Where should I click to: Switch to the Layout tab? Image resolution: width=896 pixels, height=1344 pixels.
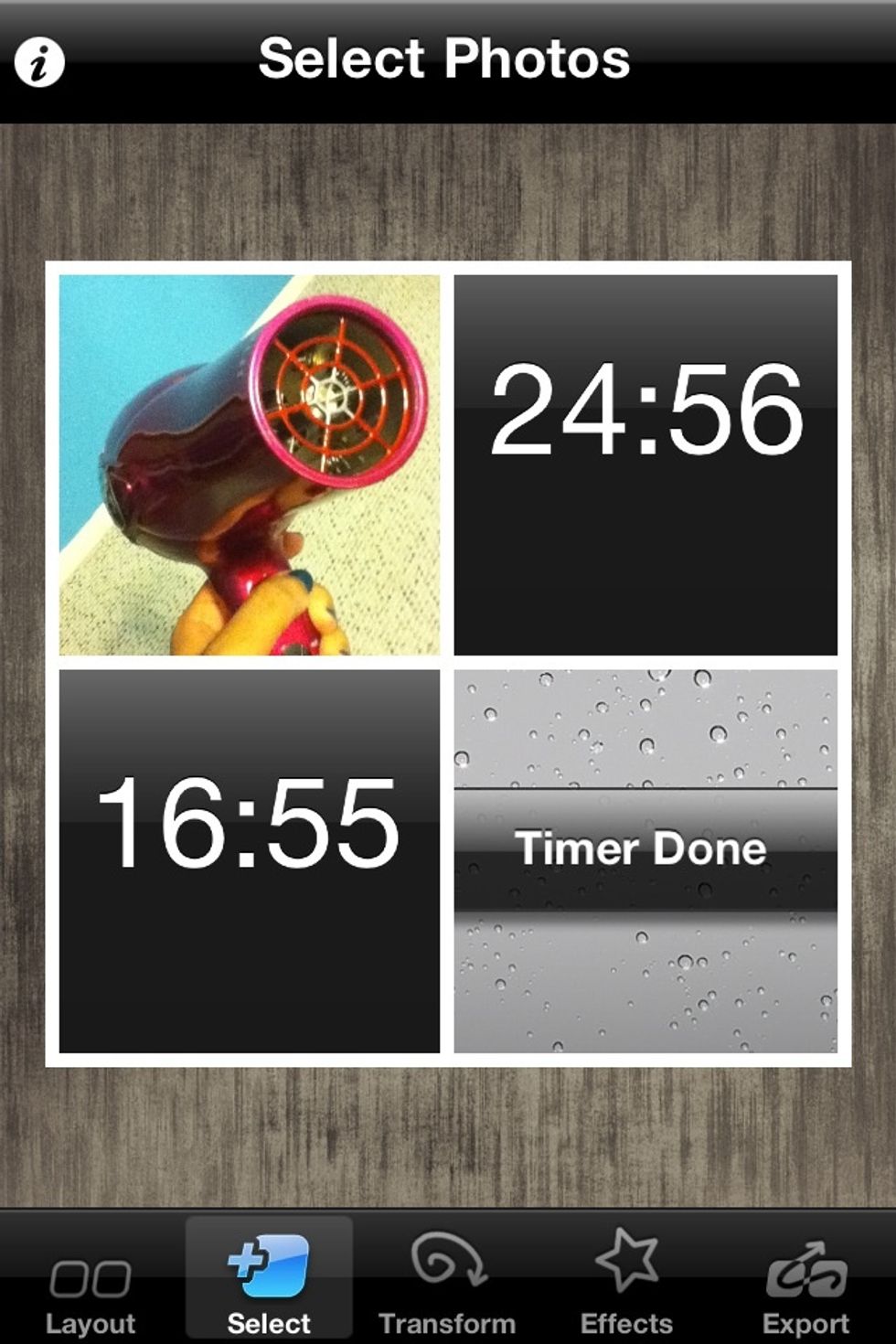90,1291
